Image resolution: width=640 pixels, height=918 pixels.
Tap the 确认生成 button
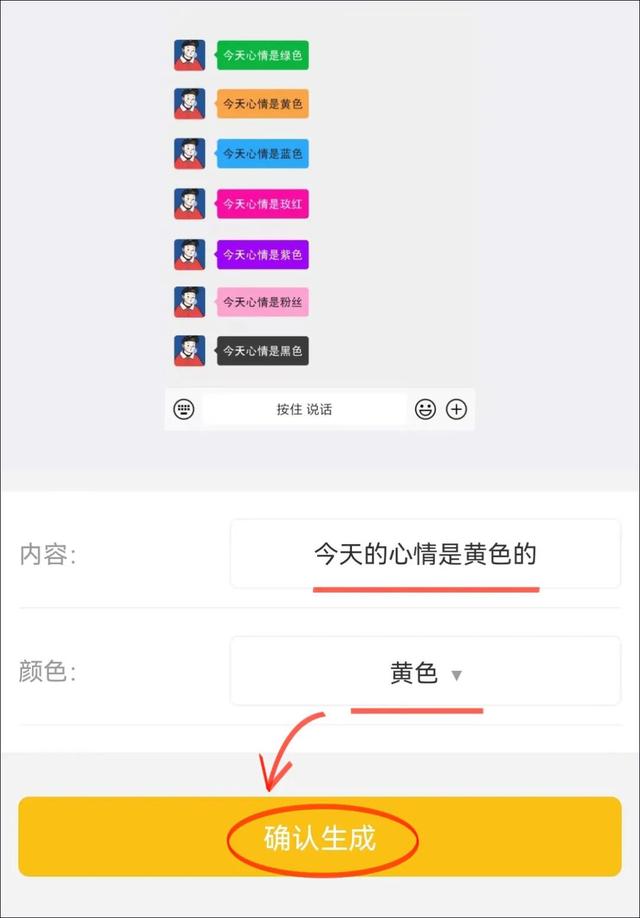[x=320, y=837]
